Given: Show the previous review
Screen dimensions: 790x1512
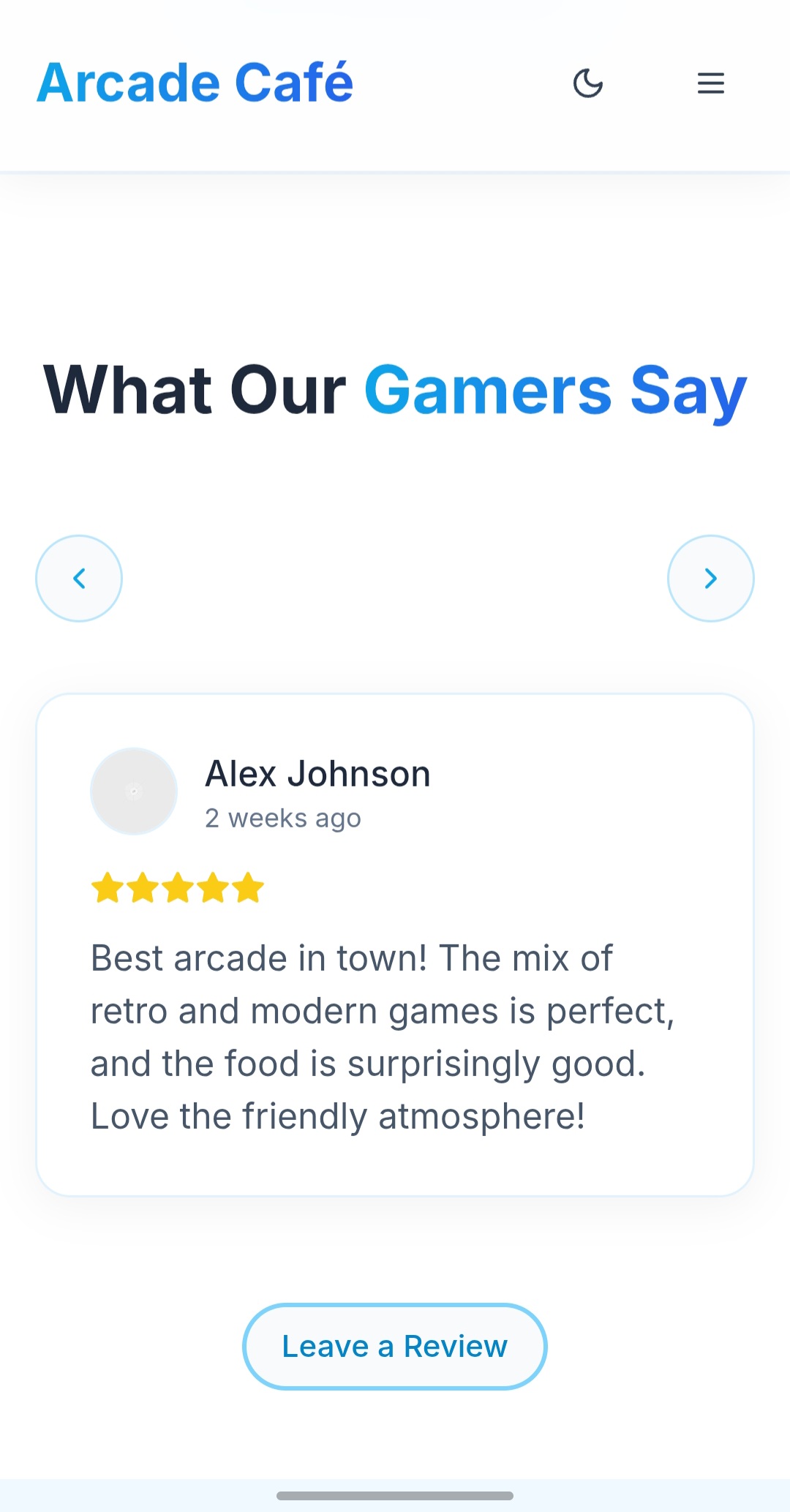Looking at the screenshot, I should [79, 579].
